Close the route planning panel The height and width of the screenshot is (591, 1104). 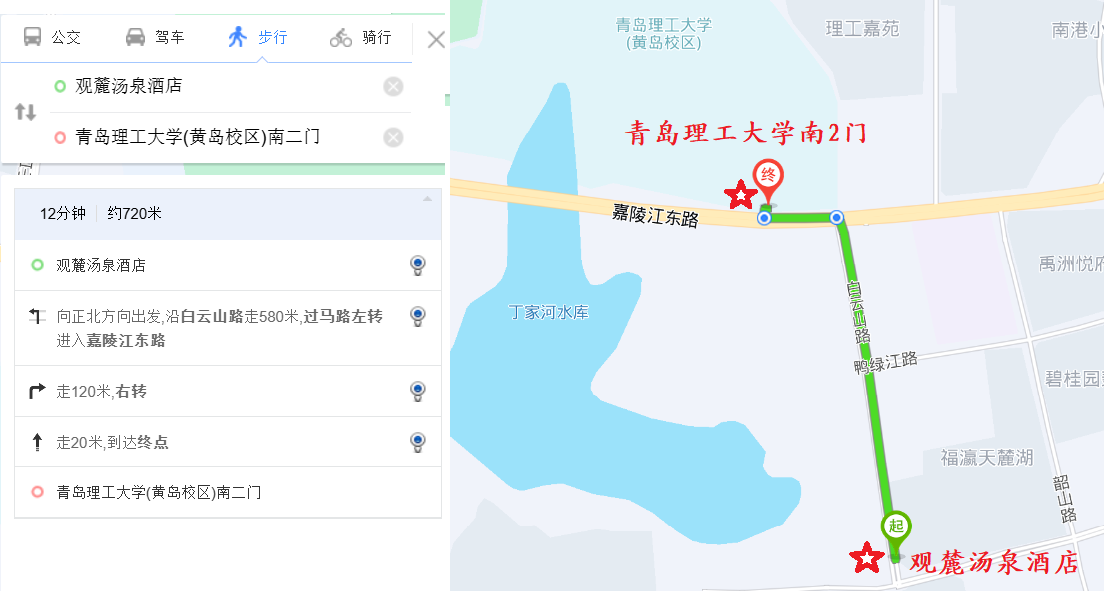[x=436, y=40]
